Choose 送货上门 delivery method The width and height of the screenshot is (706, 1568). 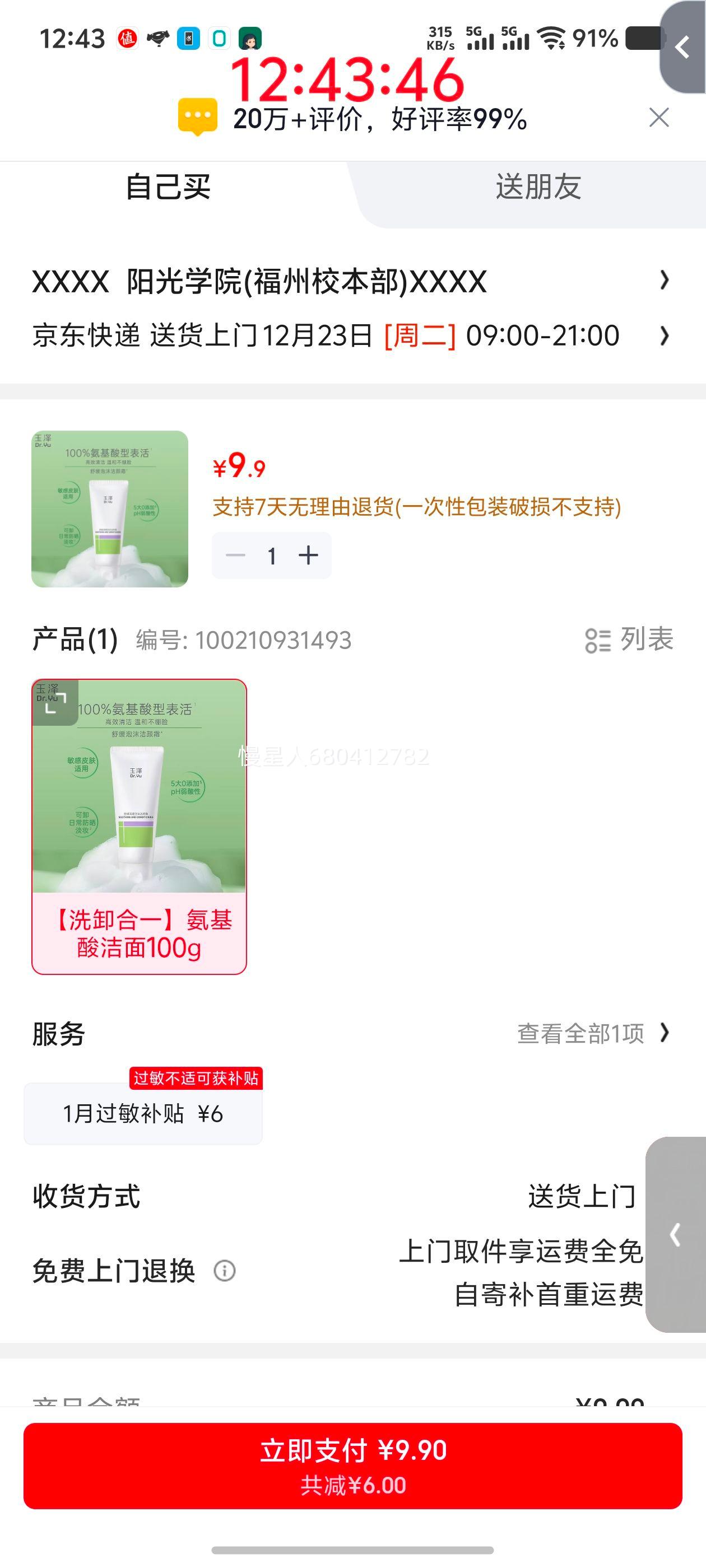(x=580, y=1197)
